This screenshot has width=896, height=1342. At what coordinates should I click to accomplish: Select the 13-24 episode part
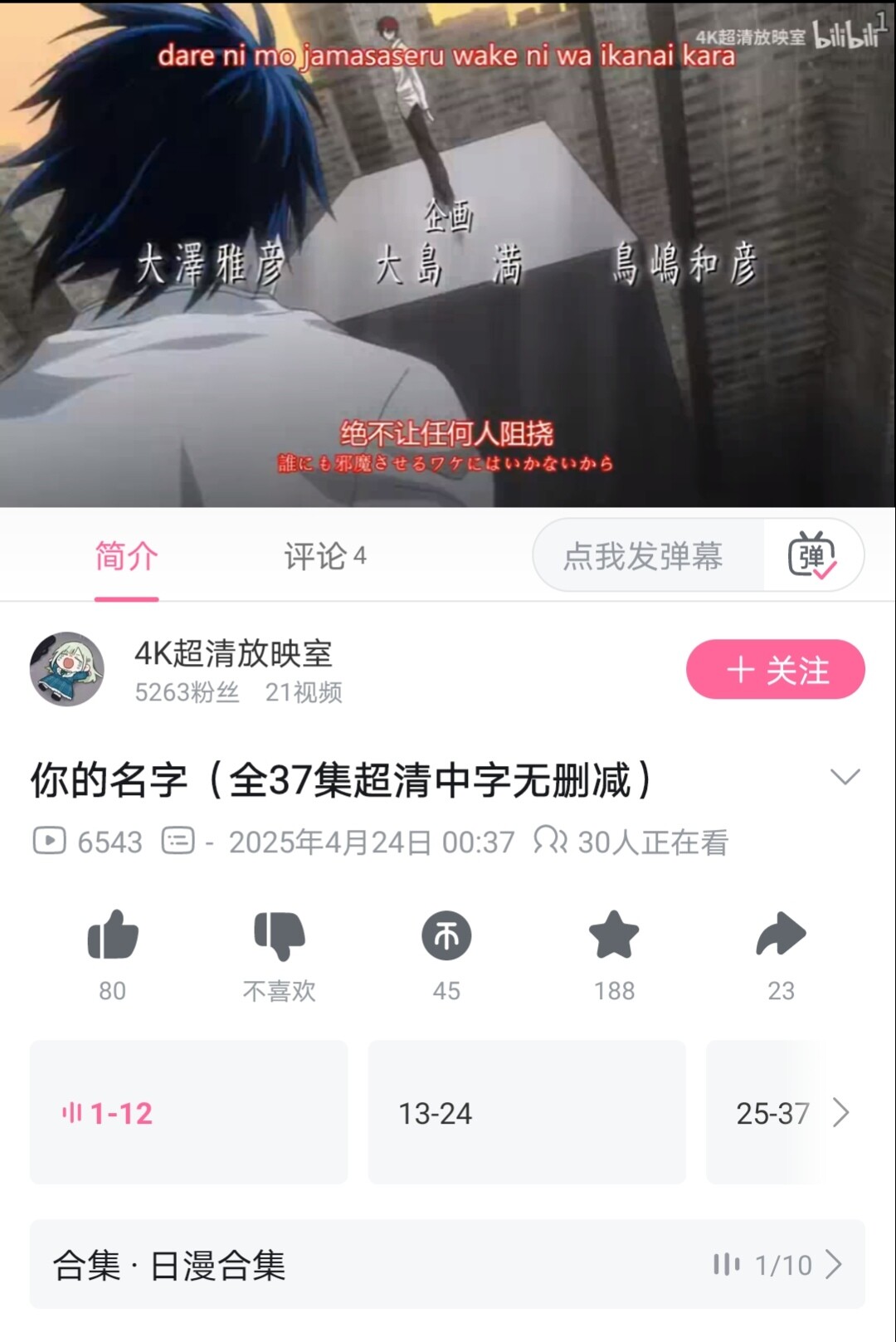coord(526,1113)
